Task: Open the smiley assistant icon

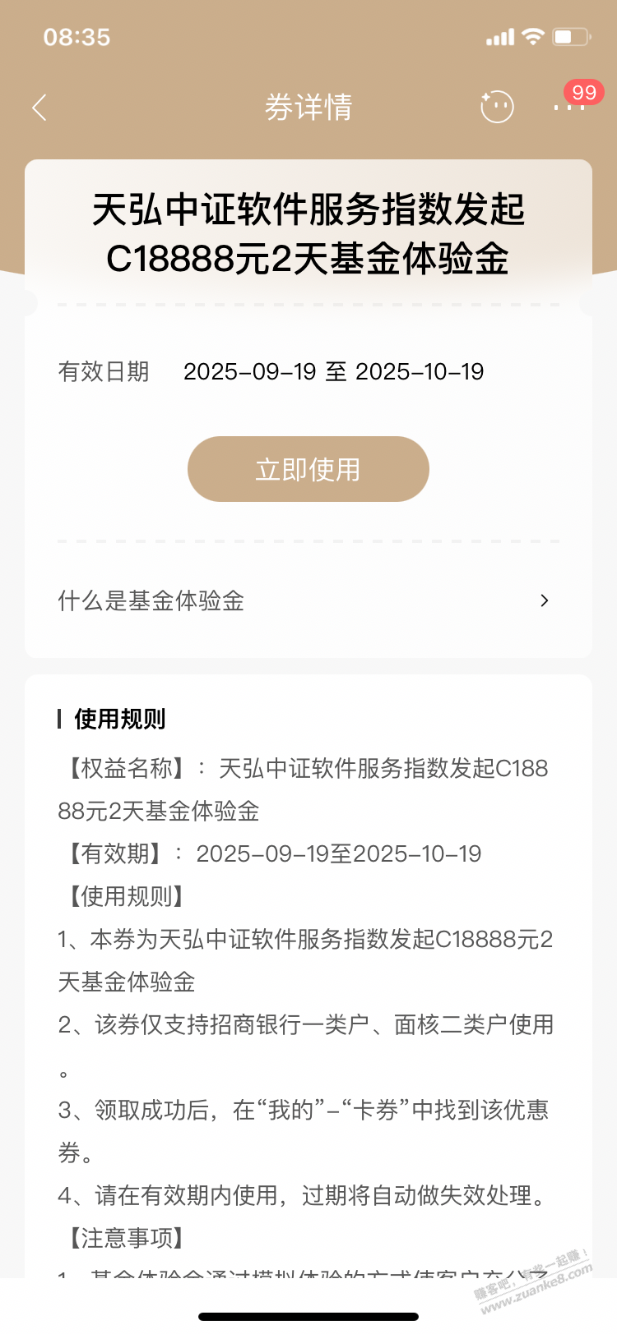Action: 497,107
